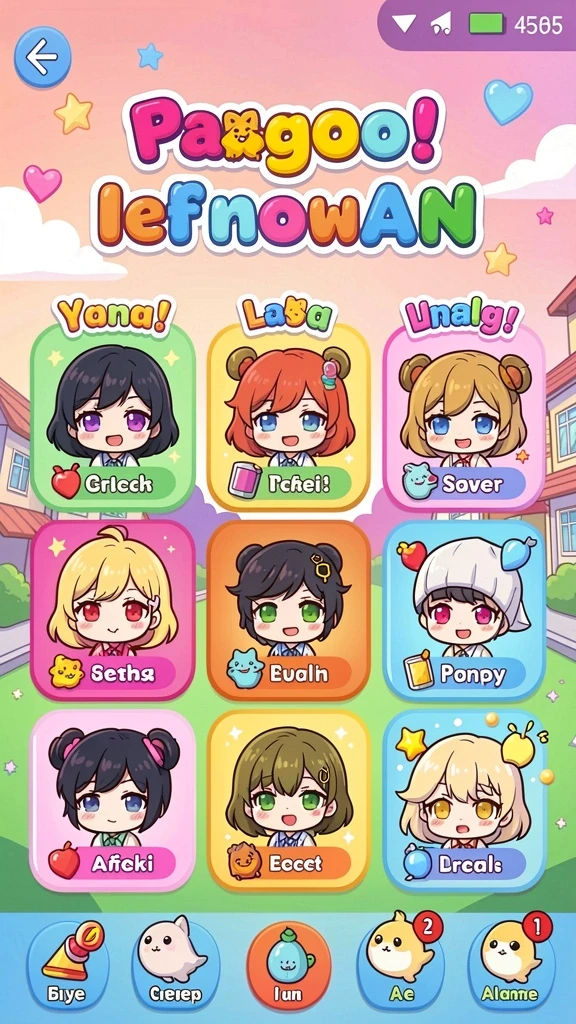The width and height of the screenshot is (576, 1024).
Task: Open the Cieiep tab
Action: [x=175, y=965]
